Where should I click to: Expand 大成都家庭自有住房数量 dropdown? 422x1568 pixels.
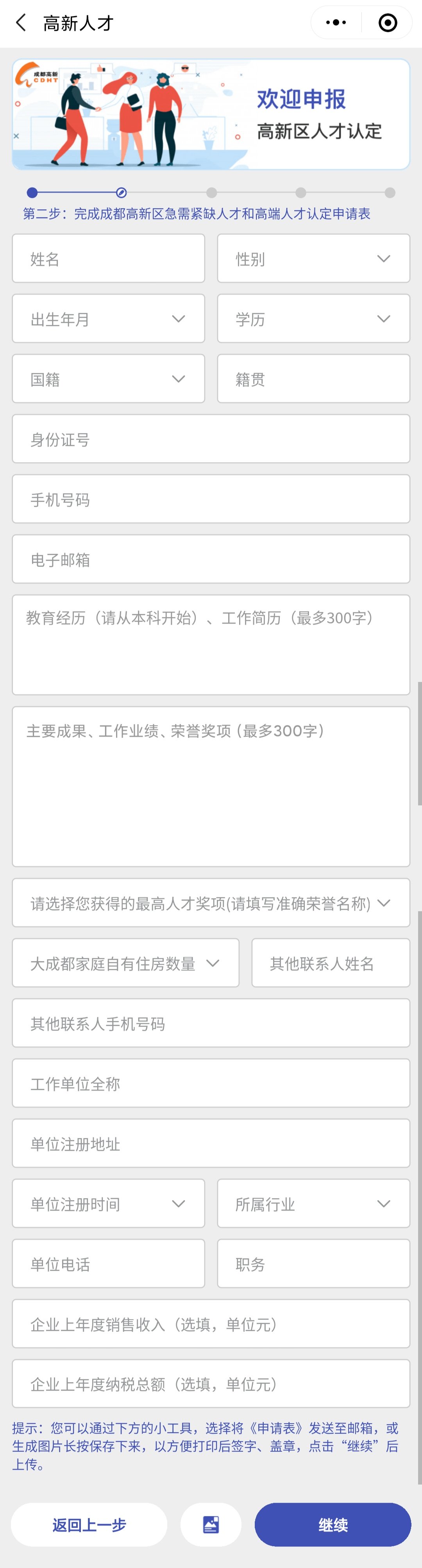tap(125, 963)
